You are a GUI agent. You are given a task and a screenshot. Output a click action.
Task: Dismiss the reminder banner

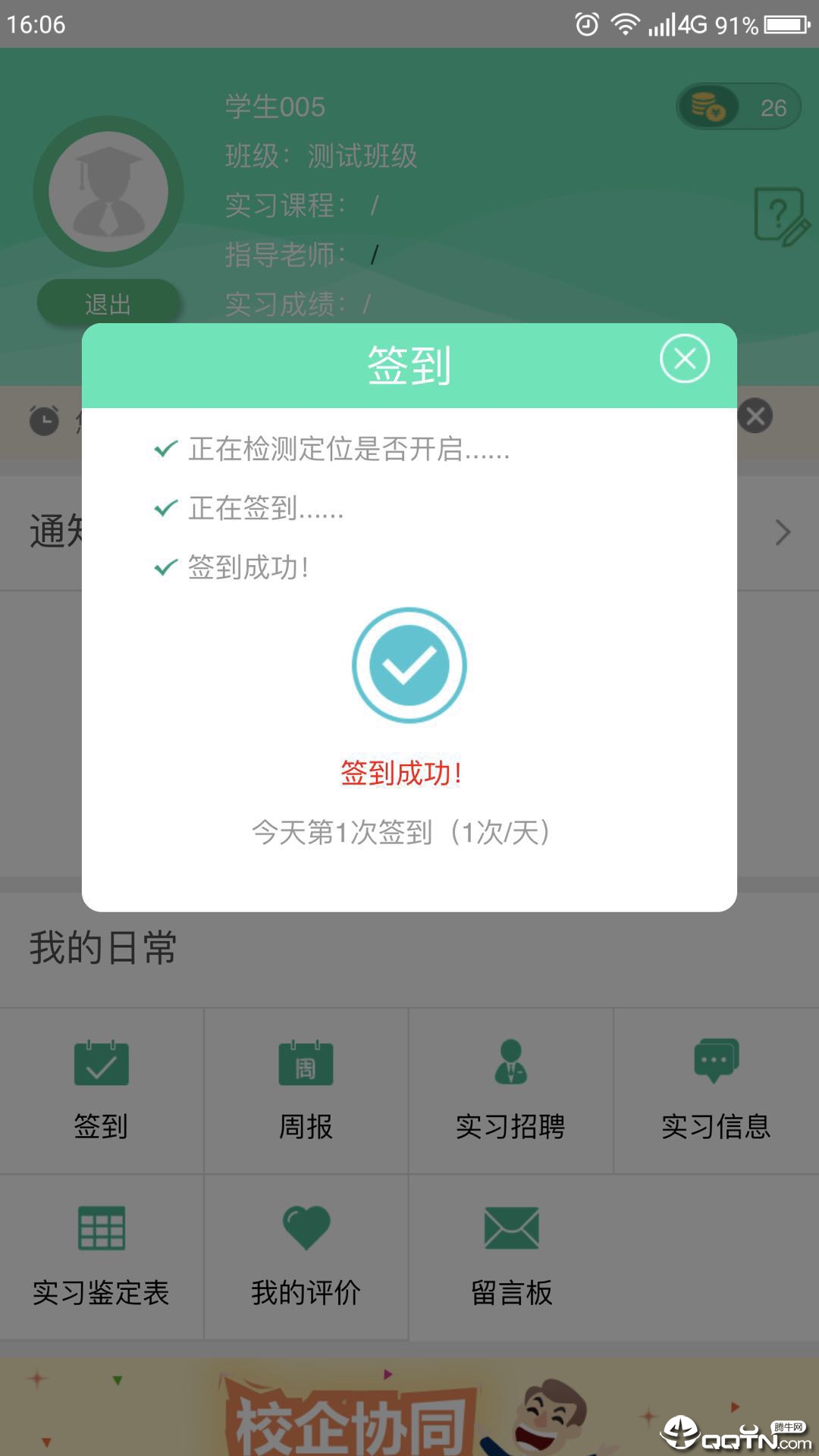click(x=755, y=416)
